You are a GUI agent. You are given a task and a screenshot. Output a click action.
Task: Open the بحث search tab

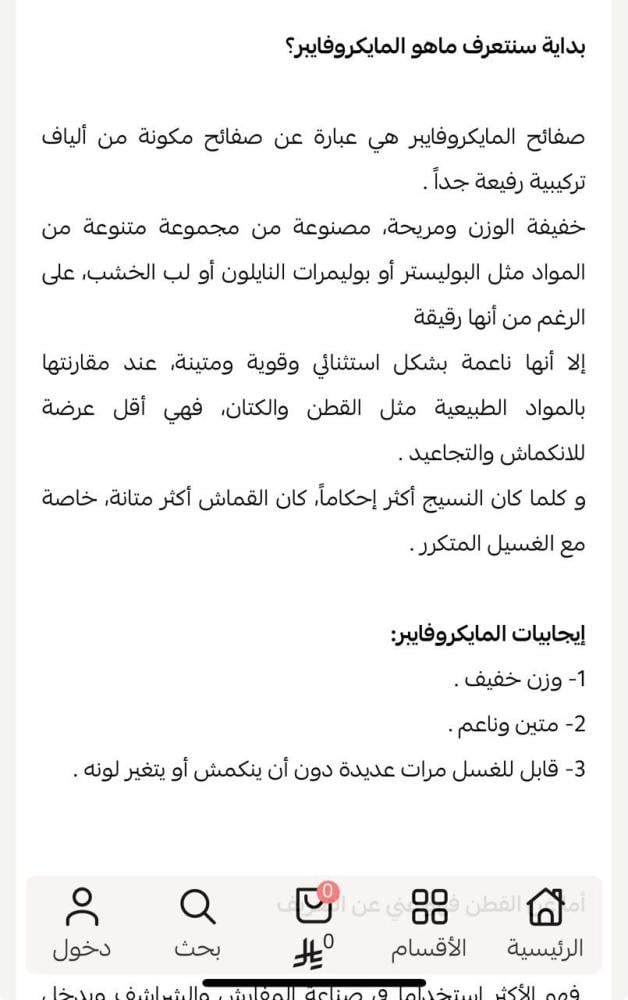coord(198,922)
